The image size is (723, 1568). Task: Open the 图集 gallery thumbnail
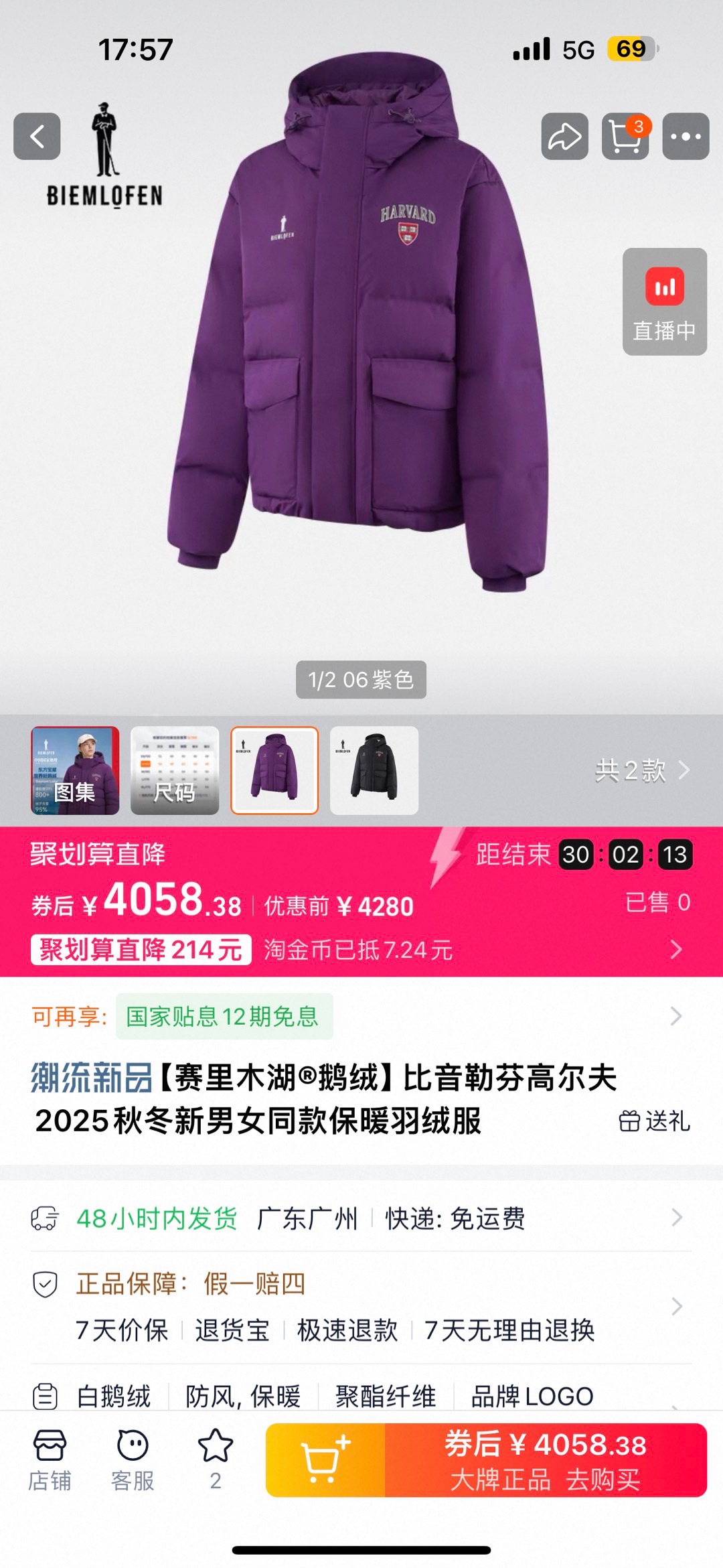(75, 770)
